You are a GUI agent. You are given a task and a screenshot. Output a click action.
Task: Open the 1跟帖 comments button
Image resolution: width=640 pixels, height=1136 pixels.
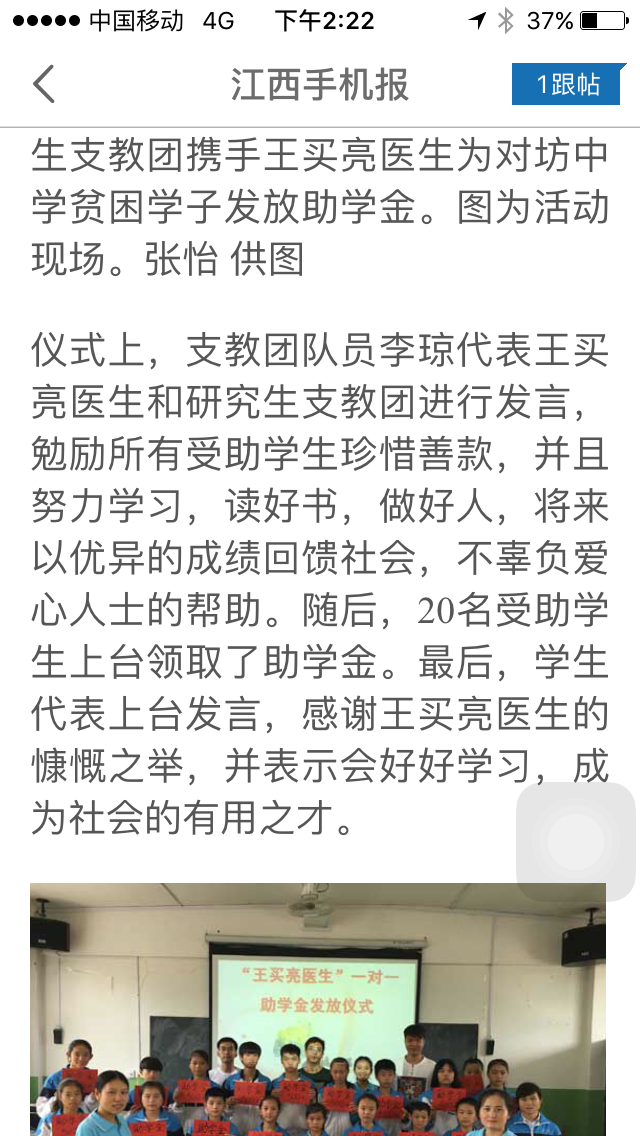568,85
